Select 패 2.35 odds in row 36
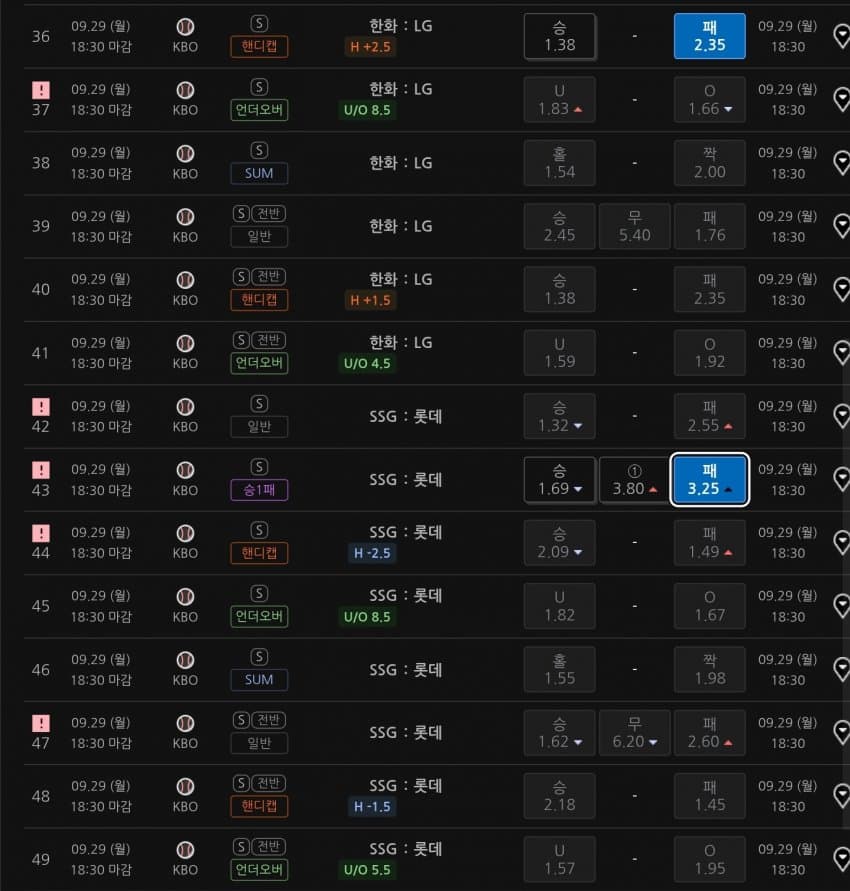This screenshot has height=891, width=850. [x=709, y=37]
